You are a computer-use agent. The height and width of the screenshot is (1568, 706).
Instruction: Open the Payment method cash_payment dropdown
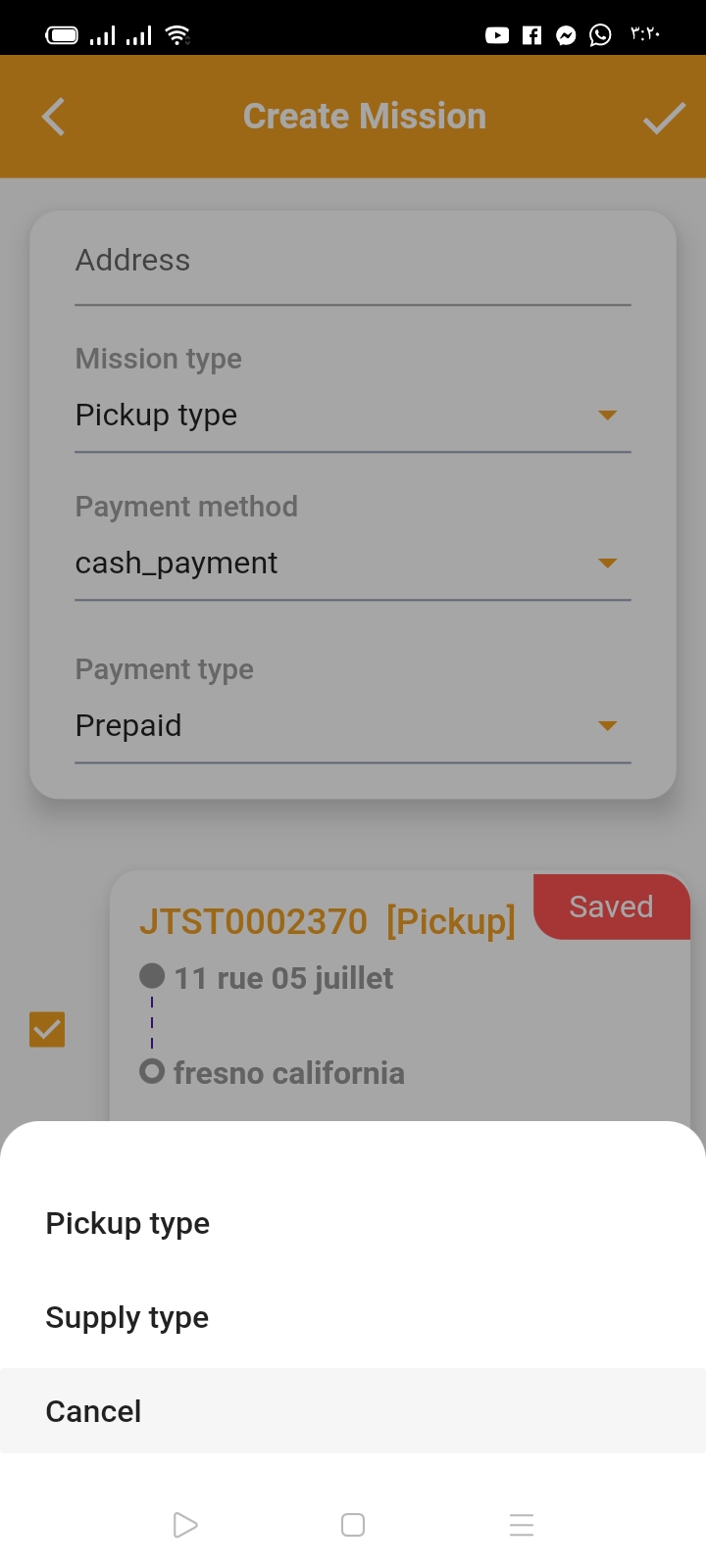(x=607, y=563)
